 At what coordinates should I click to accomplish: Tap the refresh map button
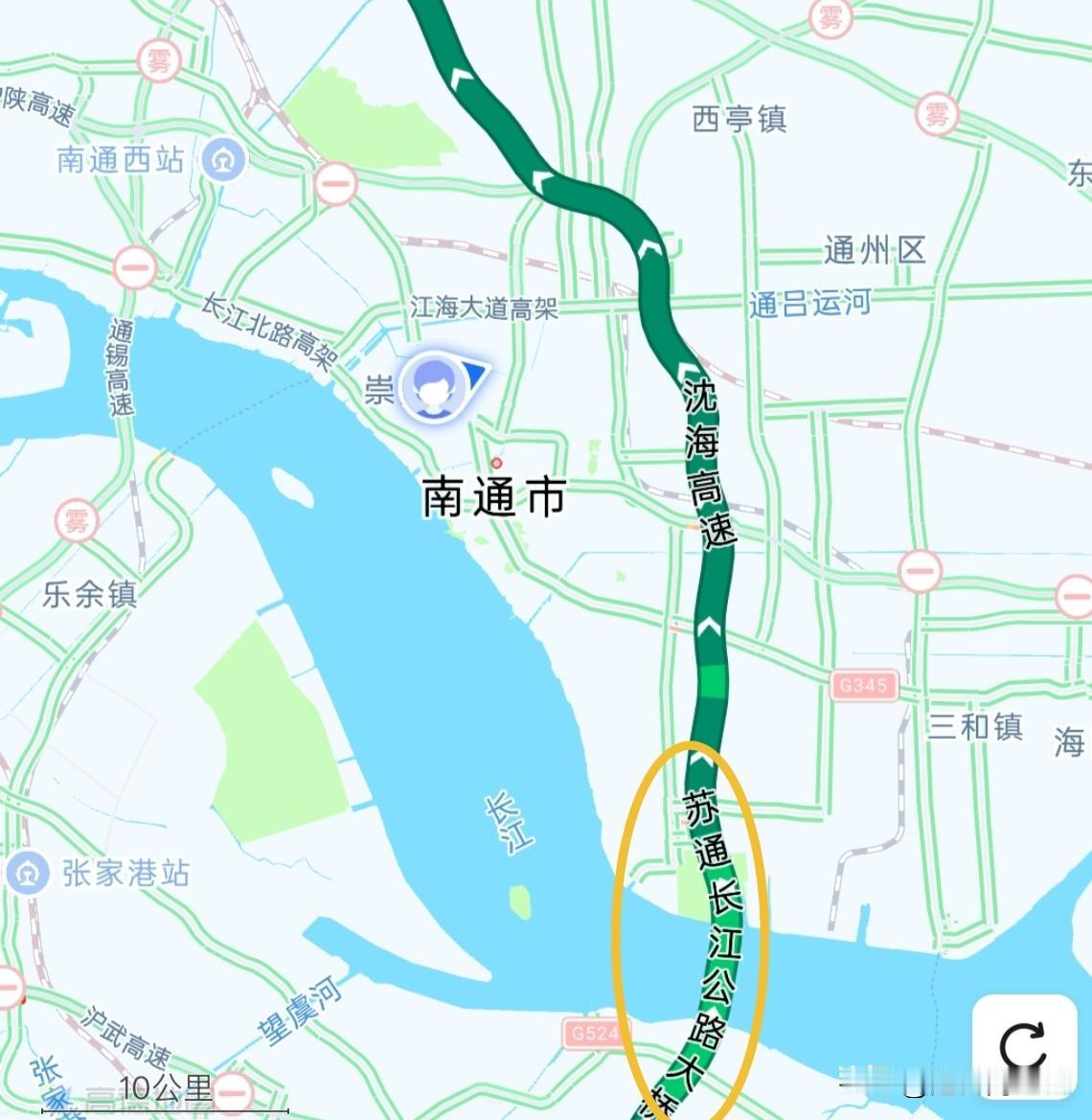click(1023, 1045)
